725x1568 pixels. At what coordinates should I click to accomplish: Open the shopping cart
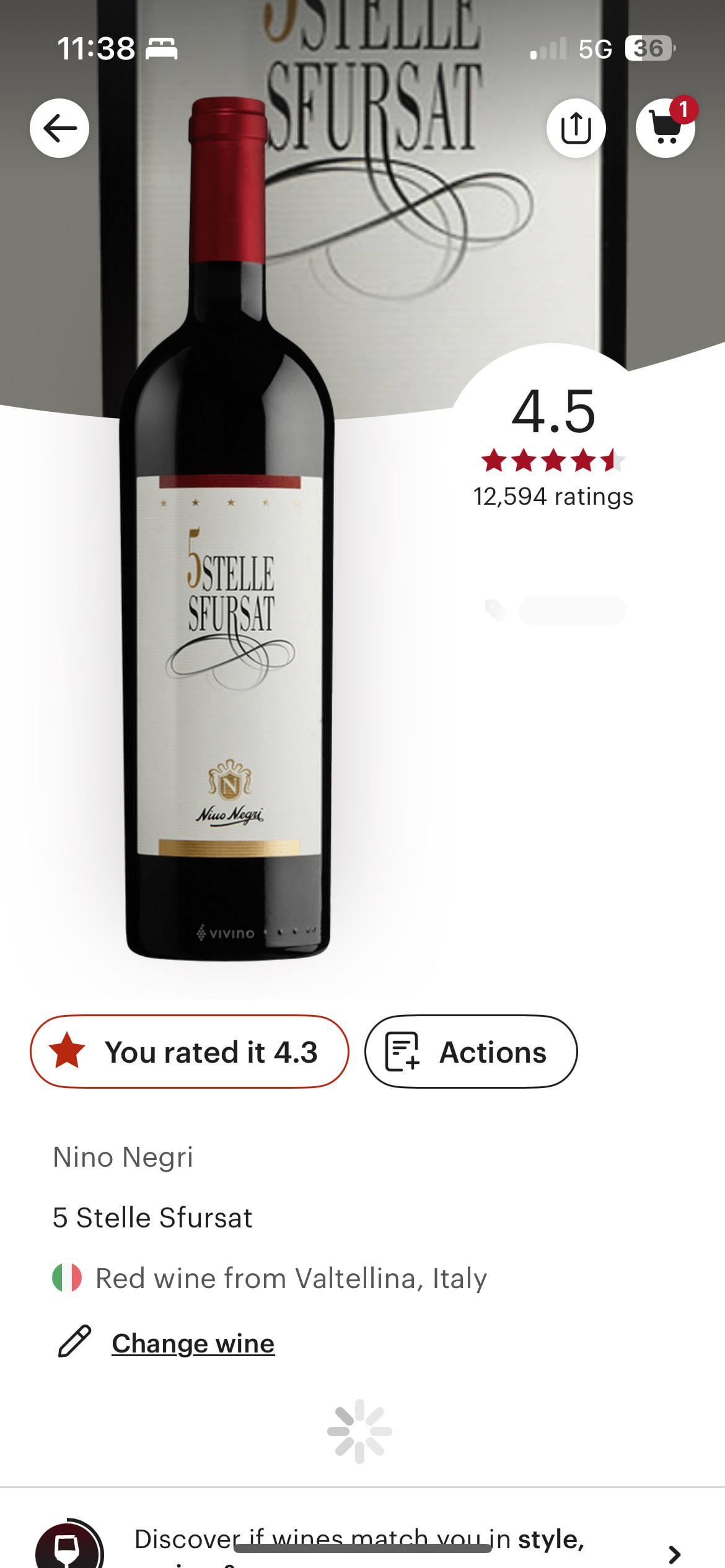point(665,128)
